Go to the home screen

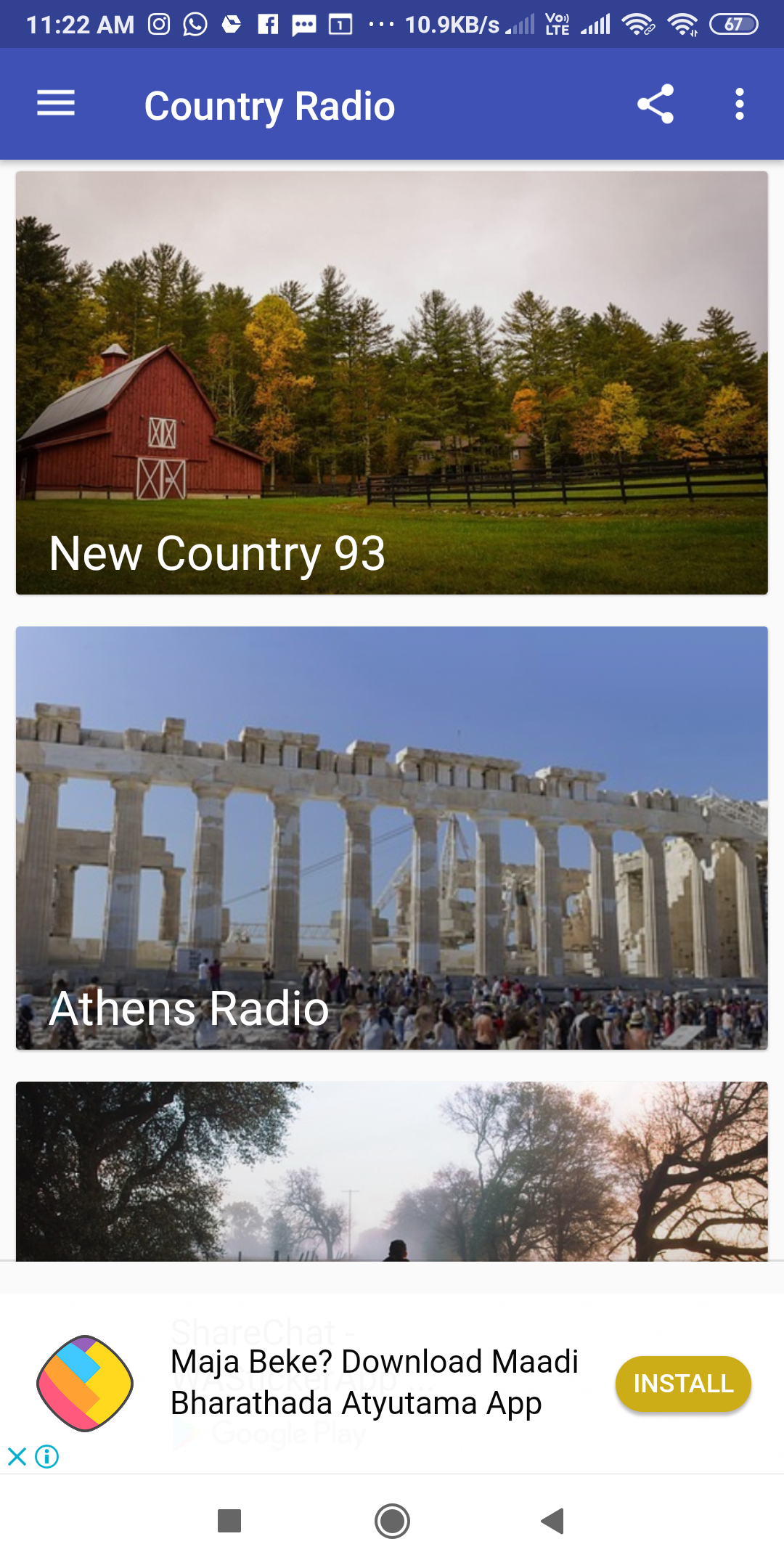coord(392,1521)
